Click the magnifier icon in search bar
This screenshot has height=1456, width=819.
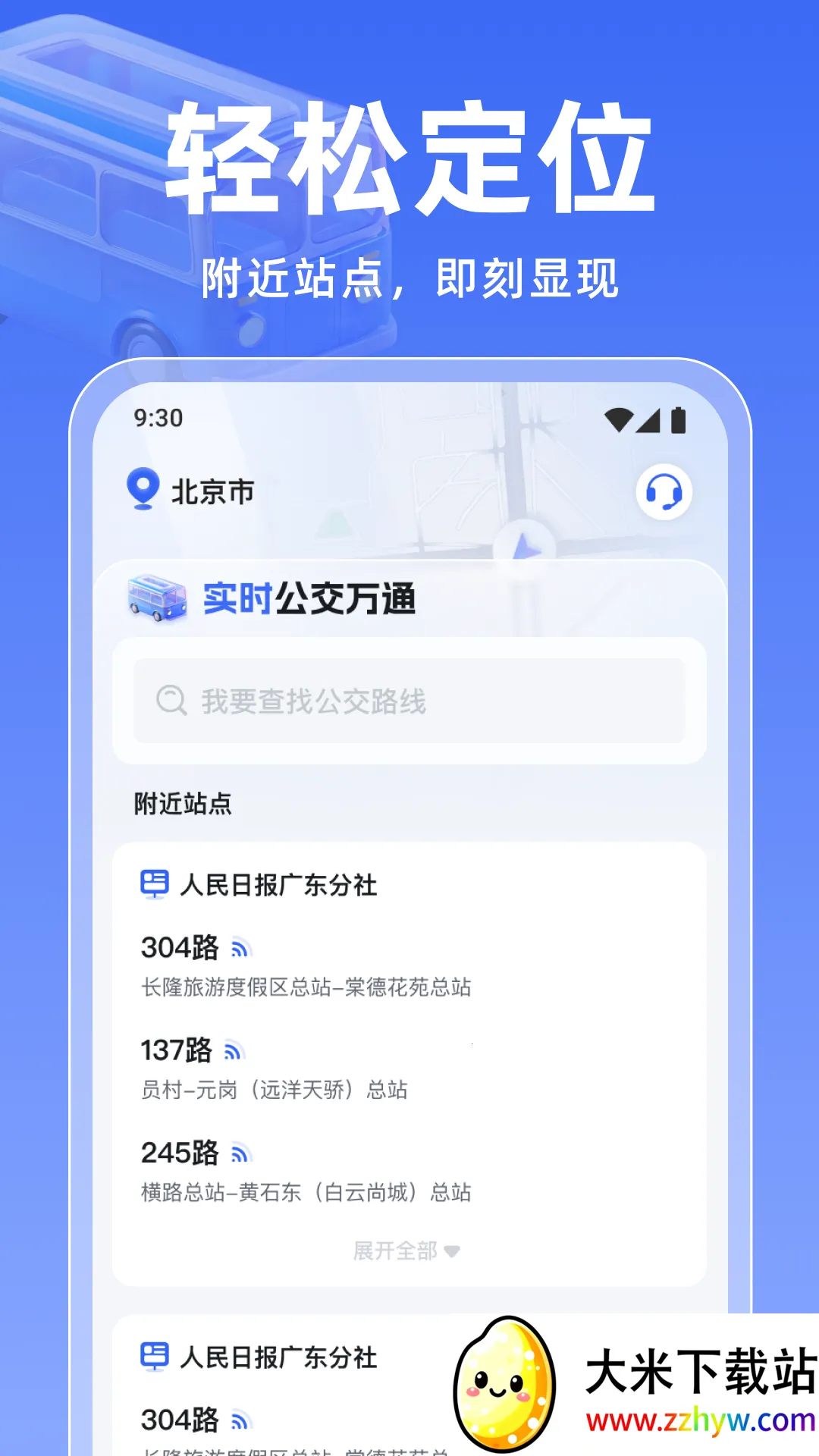[x=173, y=701]
